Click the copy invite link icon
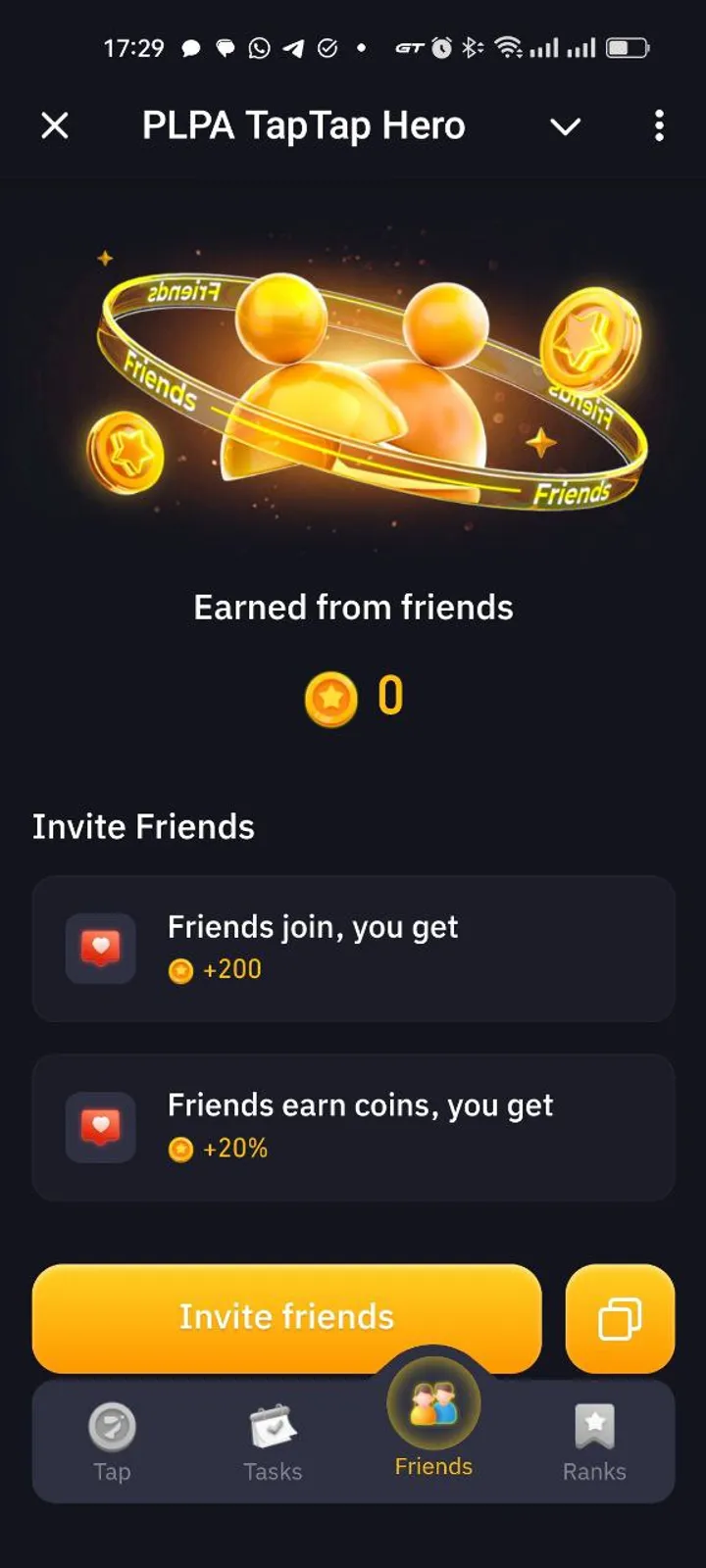 click(x=621, y=1317)
